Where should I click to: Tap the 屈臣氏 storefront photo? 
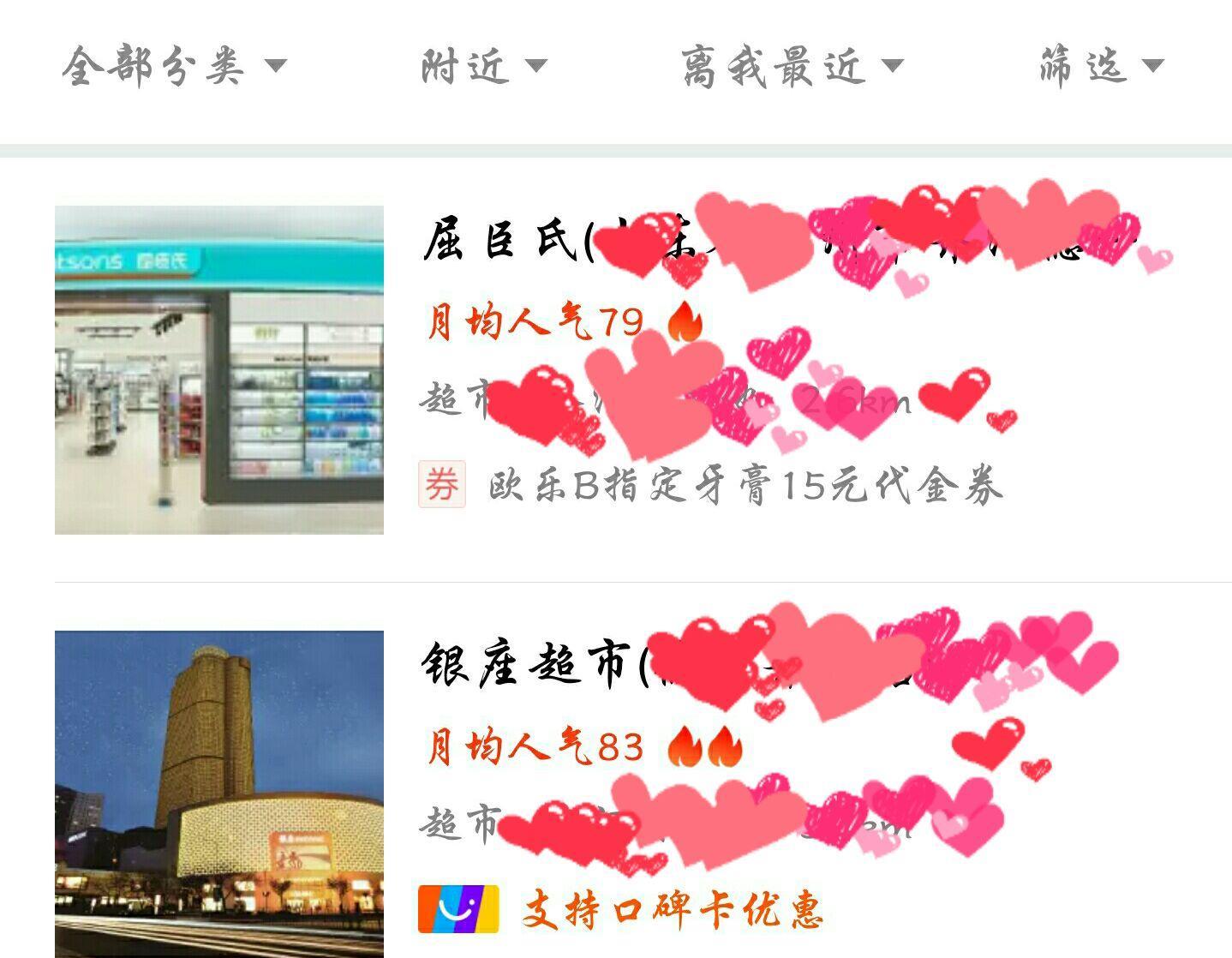coord(219,370)
